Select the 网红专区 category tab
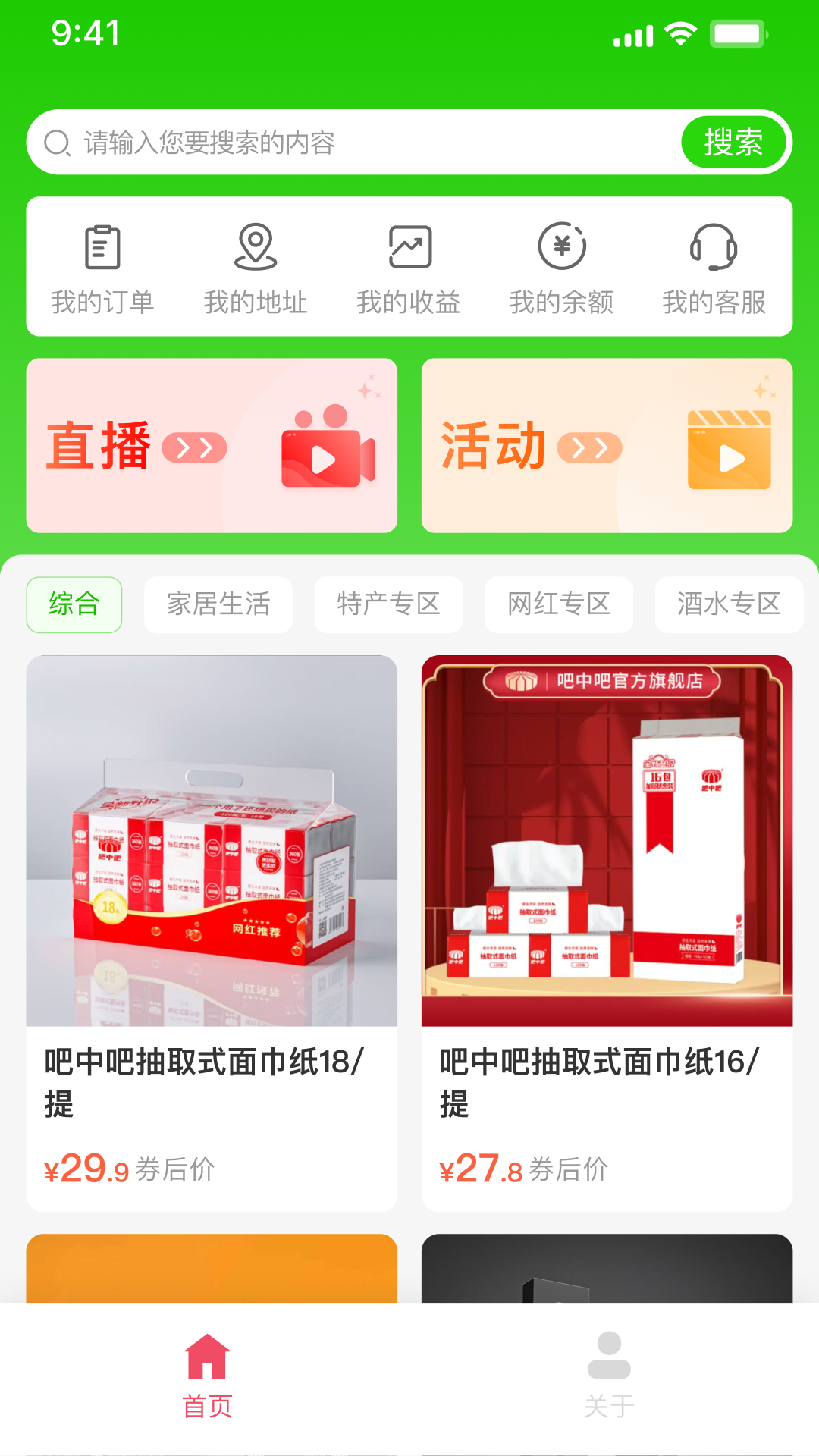 559,604
